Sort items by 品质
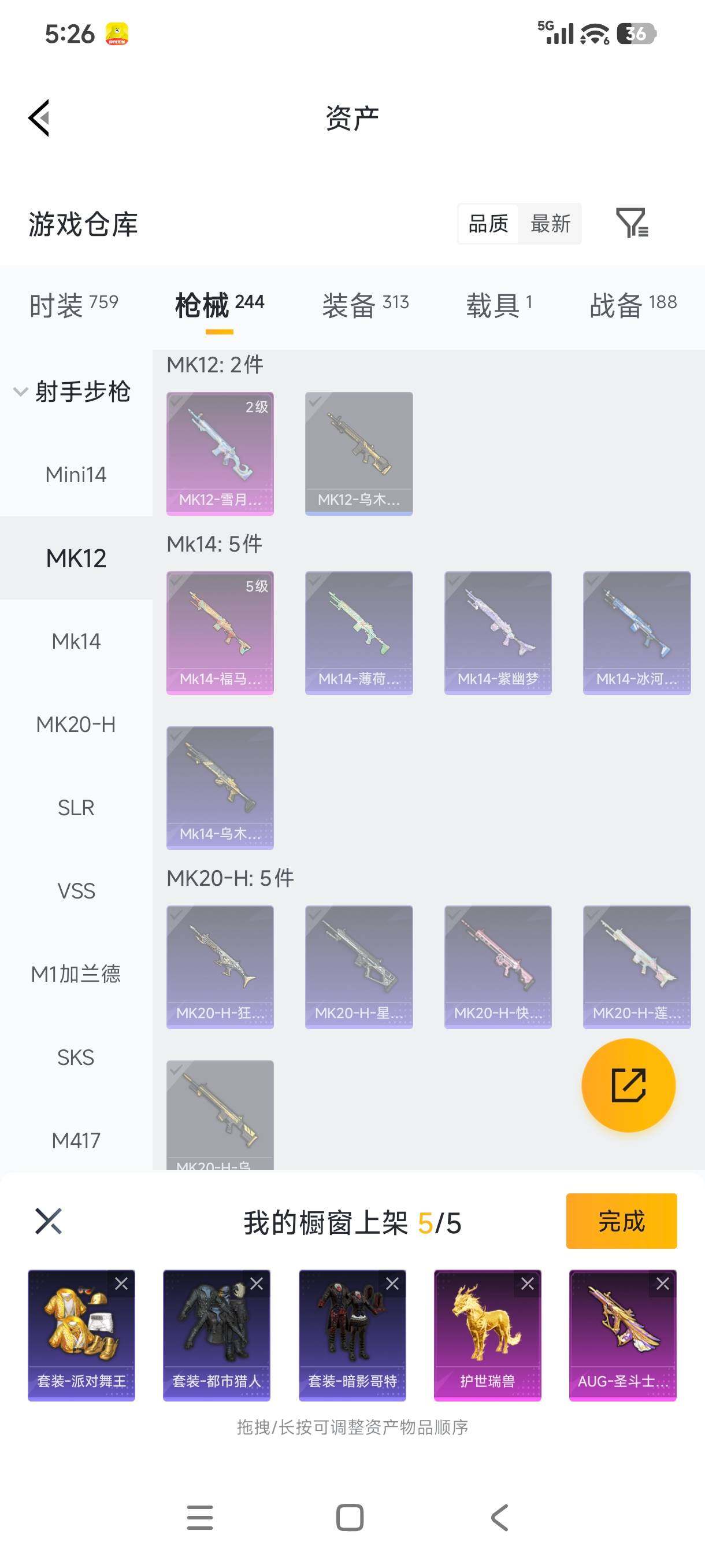This screenshot has height=1568, width=705. (x=488, y=224)
